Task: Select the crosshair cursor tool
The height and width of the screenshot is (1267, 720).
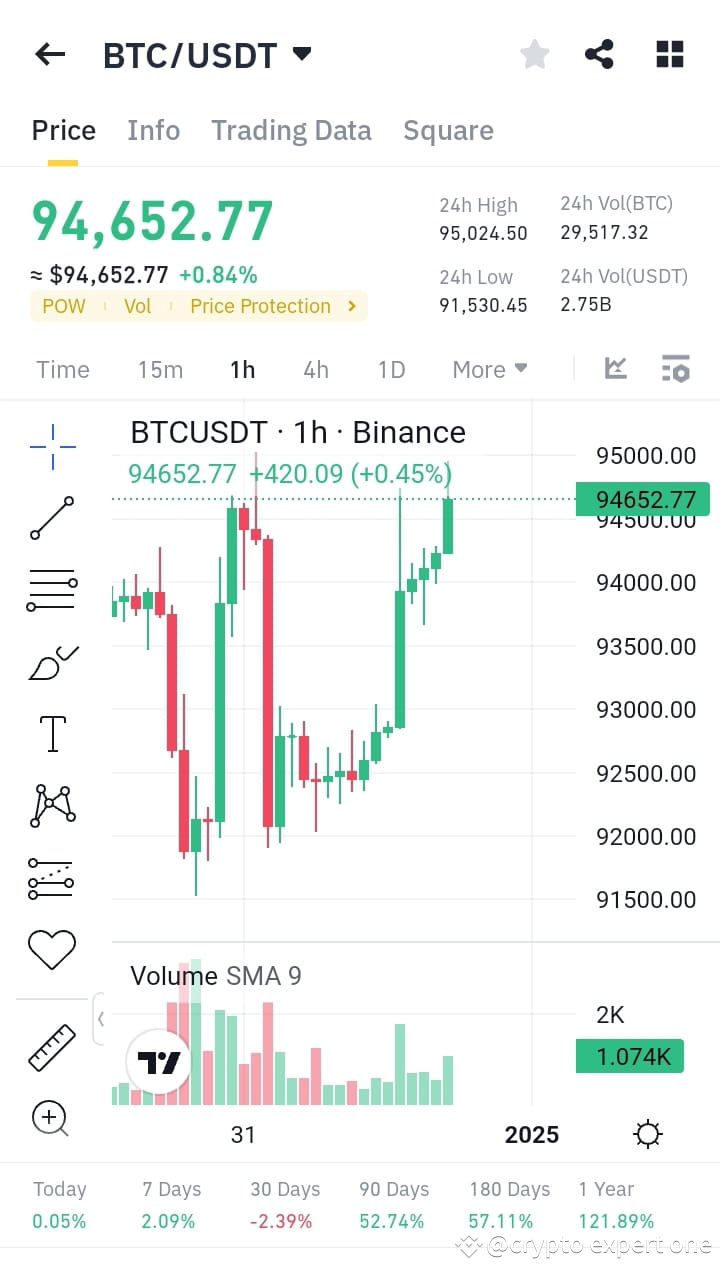Action: (52, 446)
